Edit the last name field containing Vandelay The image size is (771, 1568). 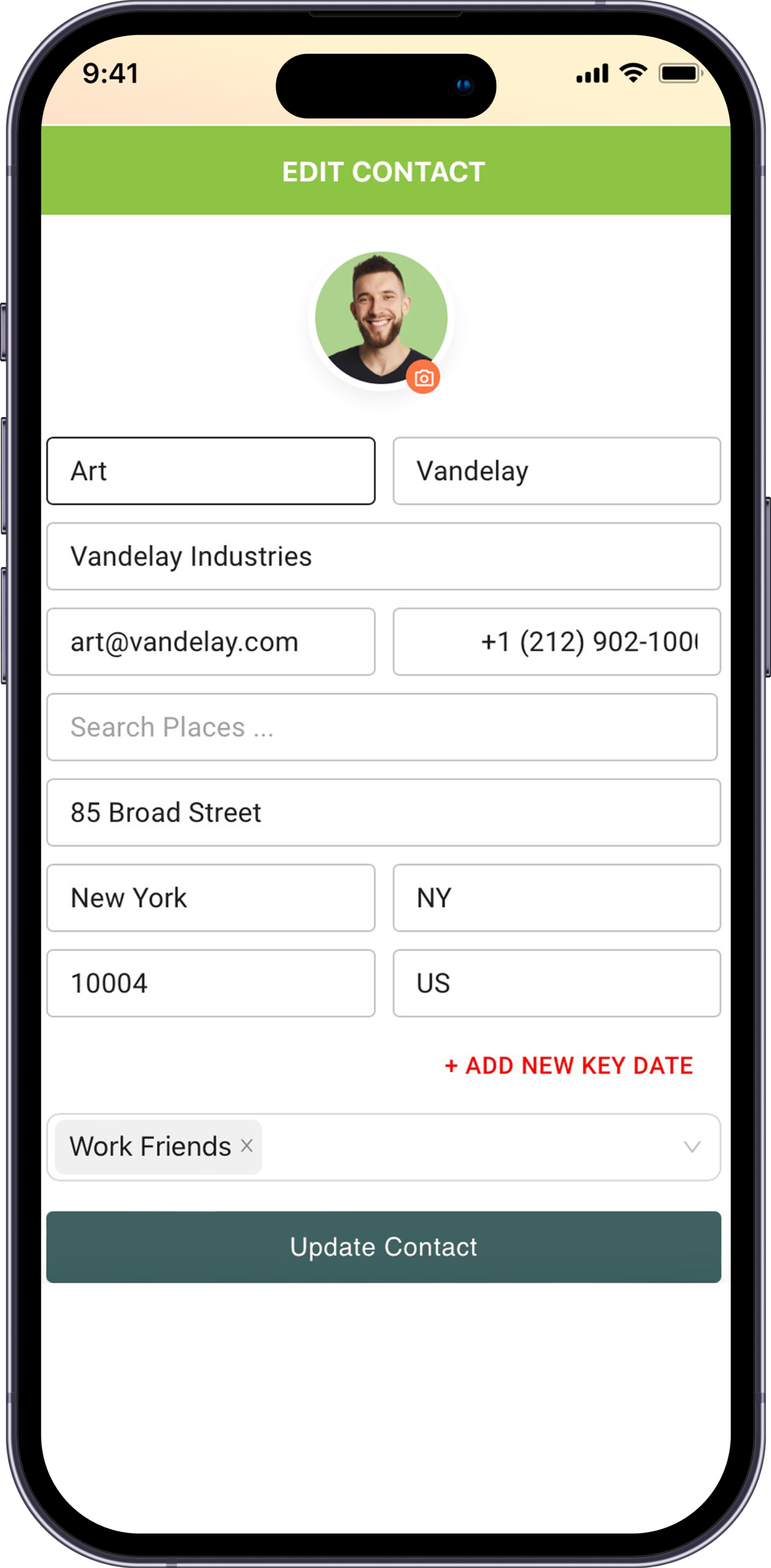556,471
